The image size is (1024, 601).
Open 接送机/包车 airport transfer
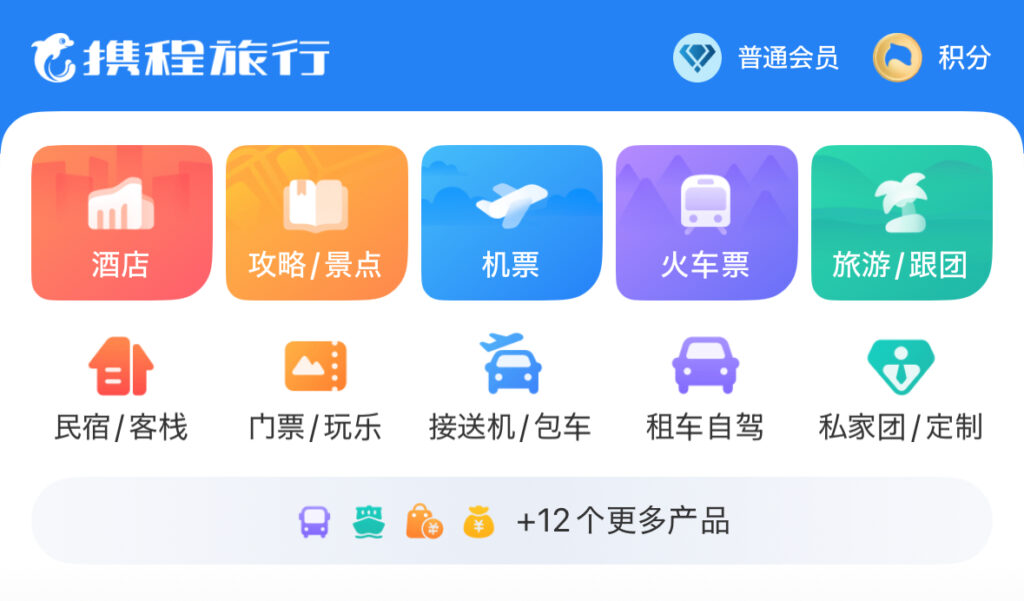pyautogui.click(x=511, y=390)
